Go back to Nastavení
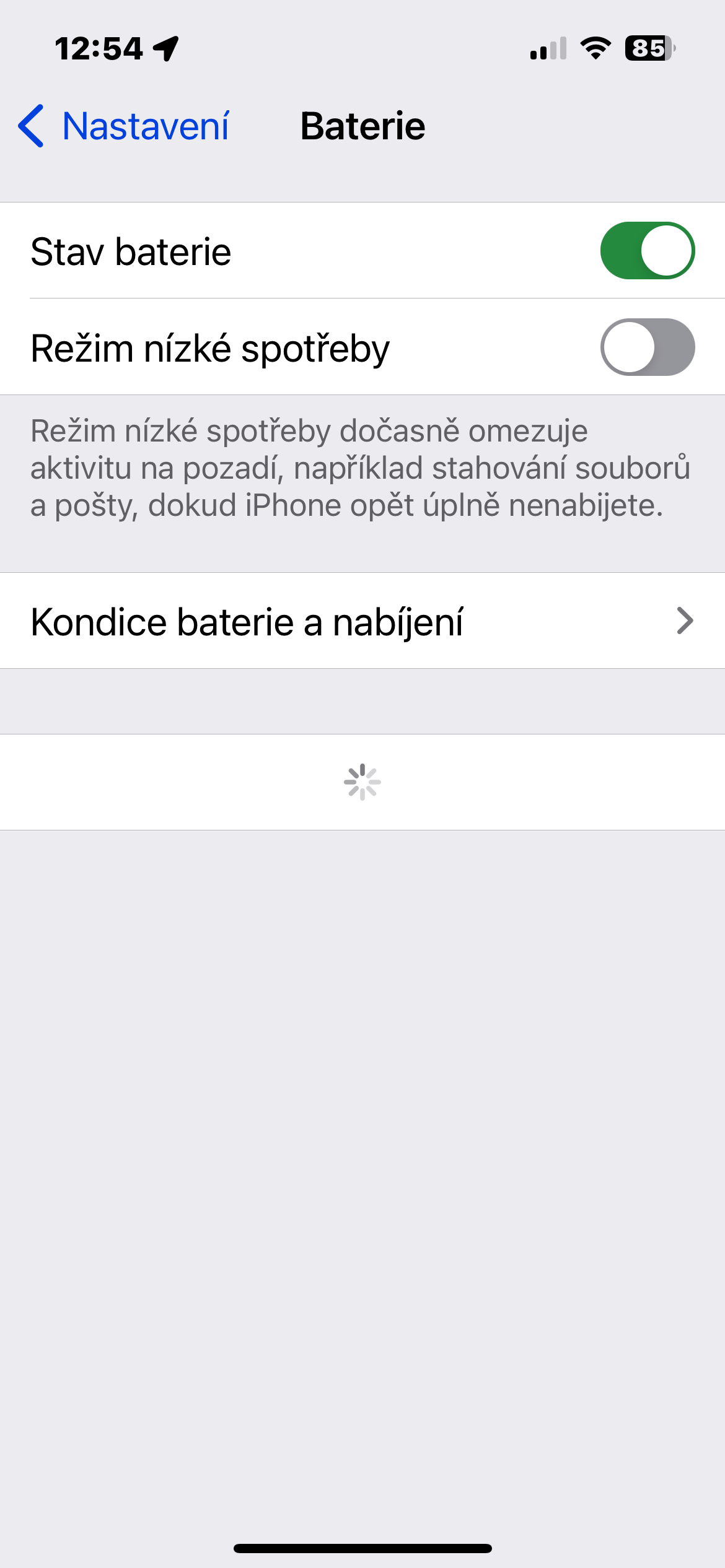725x1568 pixels. pos(124,126)
